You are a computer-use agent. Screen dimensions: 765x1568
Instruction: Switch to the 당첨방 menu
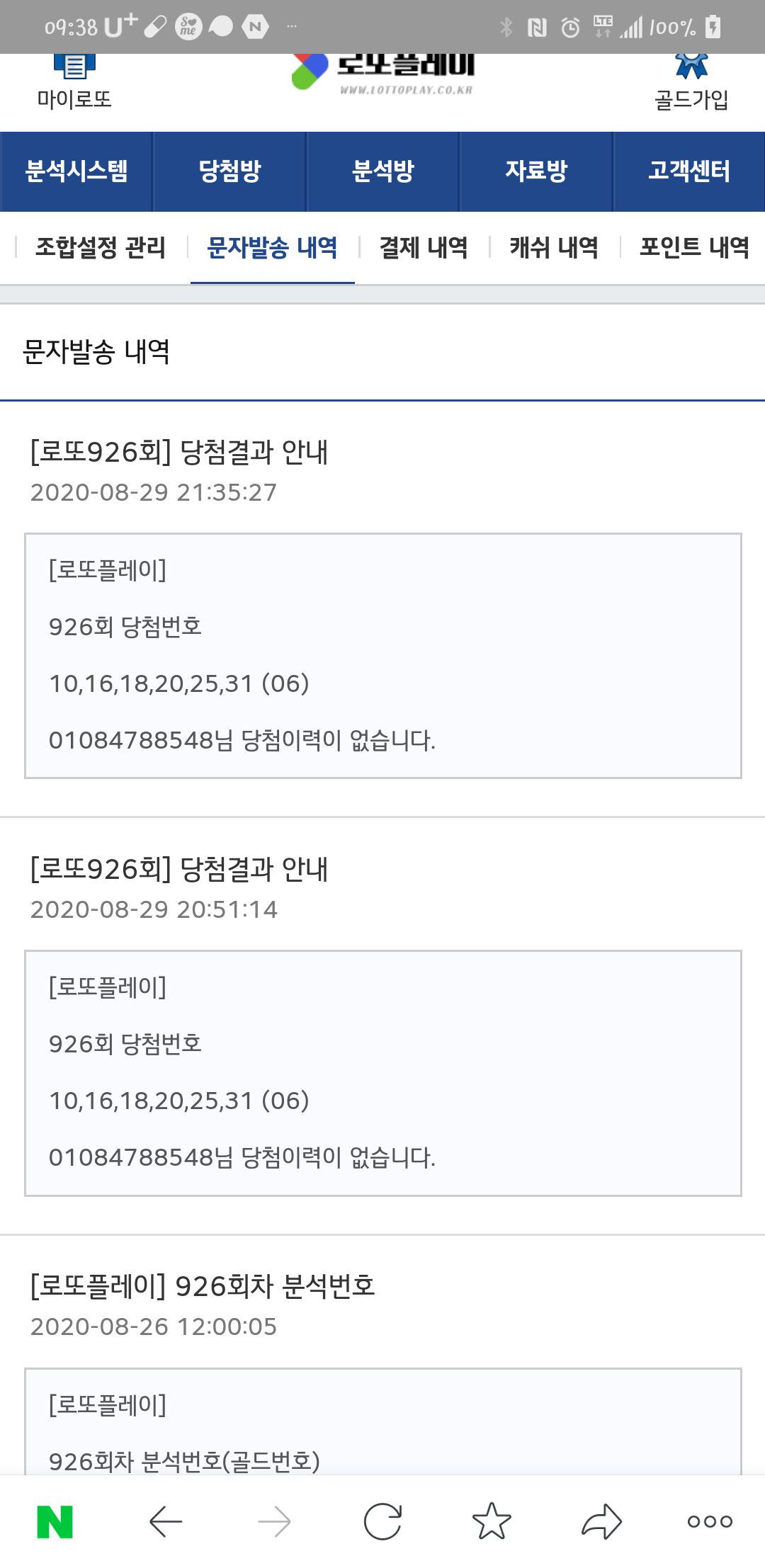(x=229, y=171)
